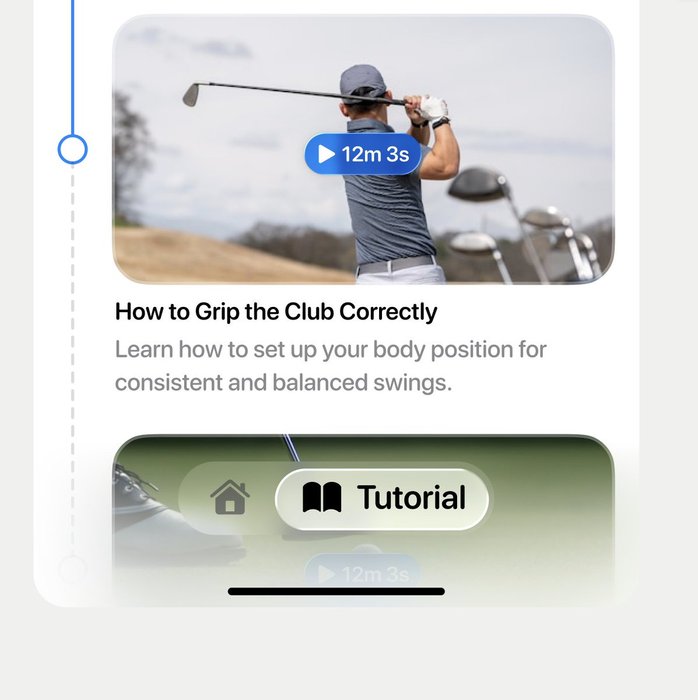698x700 pixels.
Task: Select the Tutorial tab
Action: pos(383,498)
